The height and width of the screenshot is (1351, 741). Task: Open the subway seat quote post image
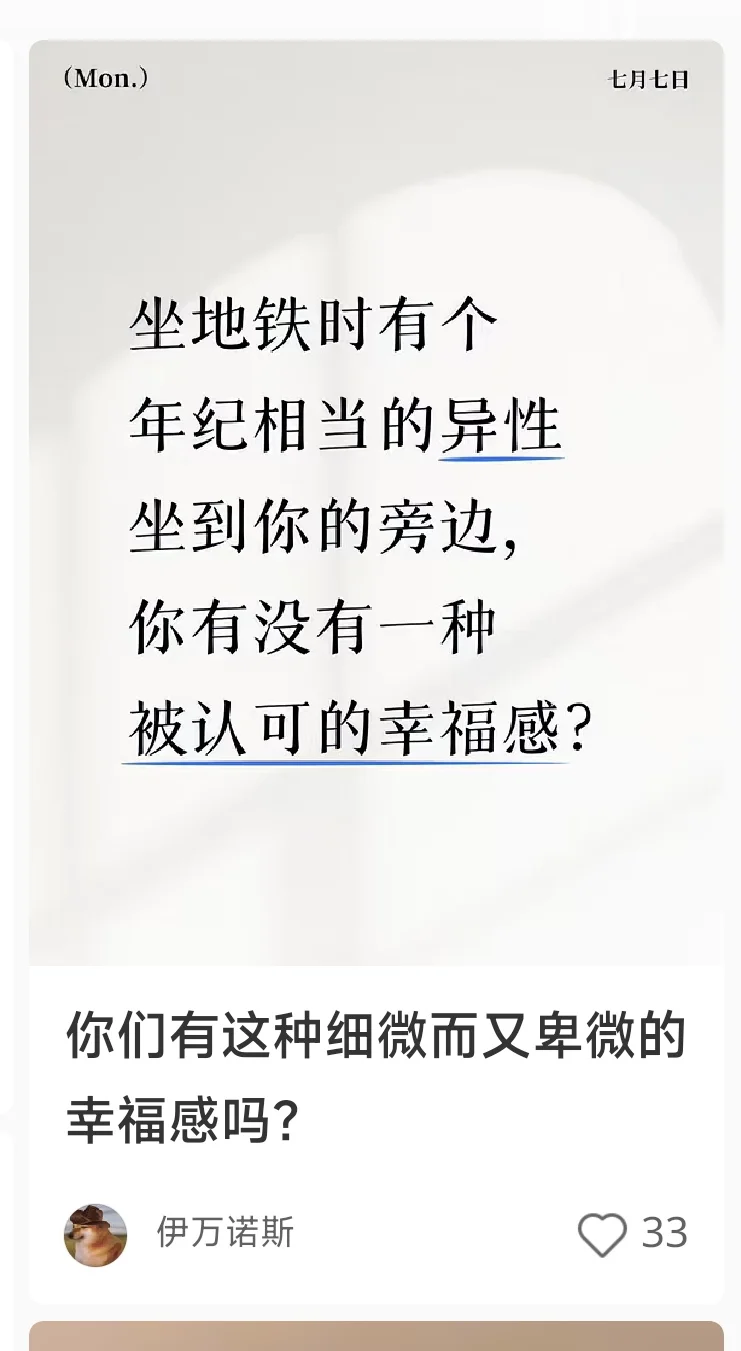tap(376, 502)
